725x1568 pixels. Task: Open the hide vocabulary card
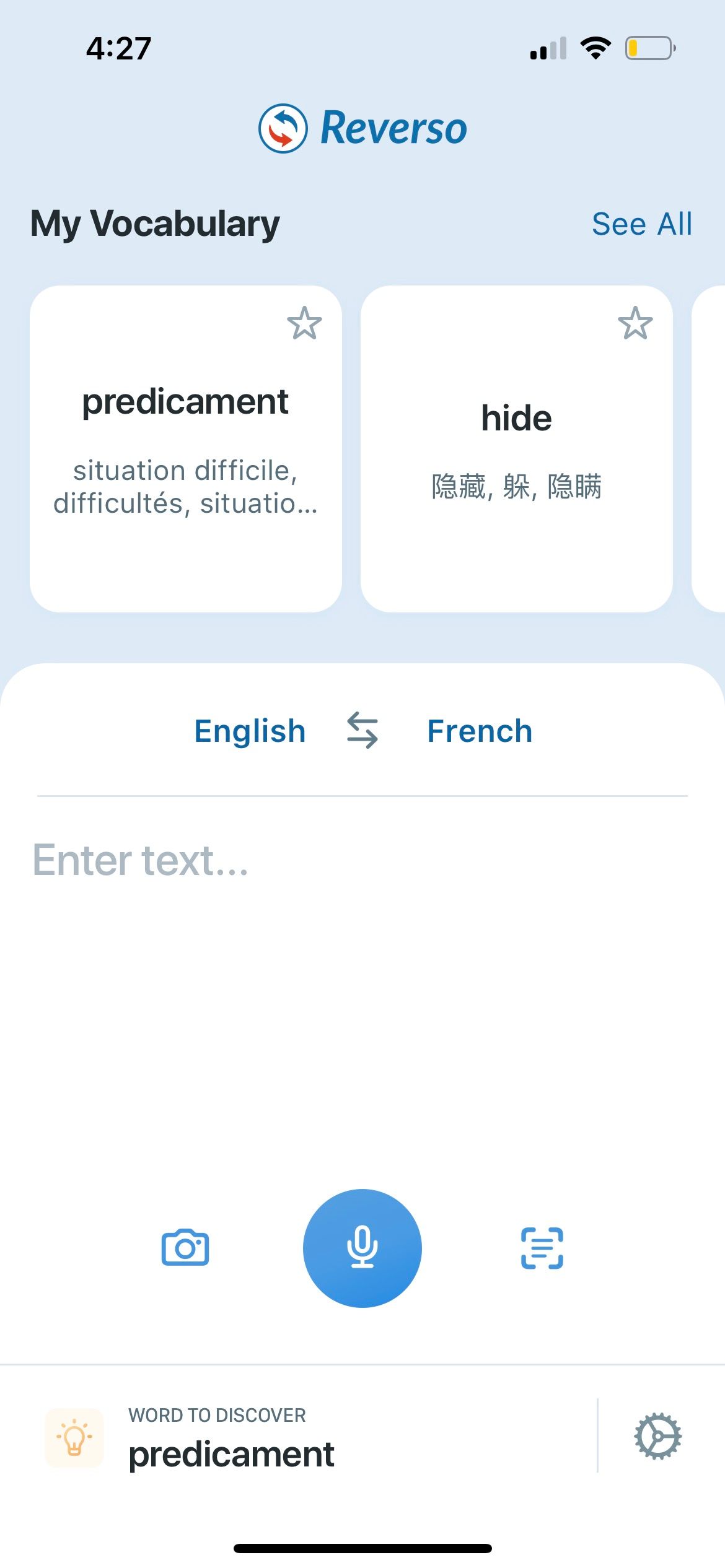(x=517, y=449)
